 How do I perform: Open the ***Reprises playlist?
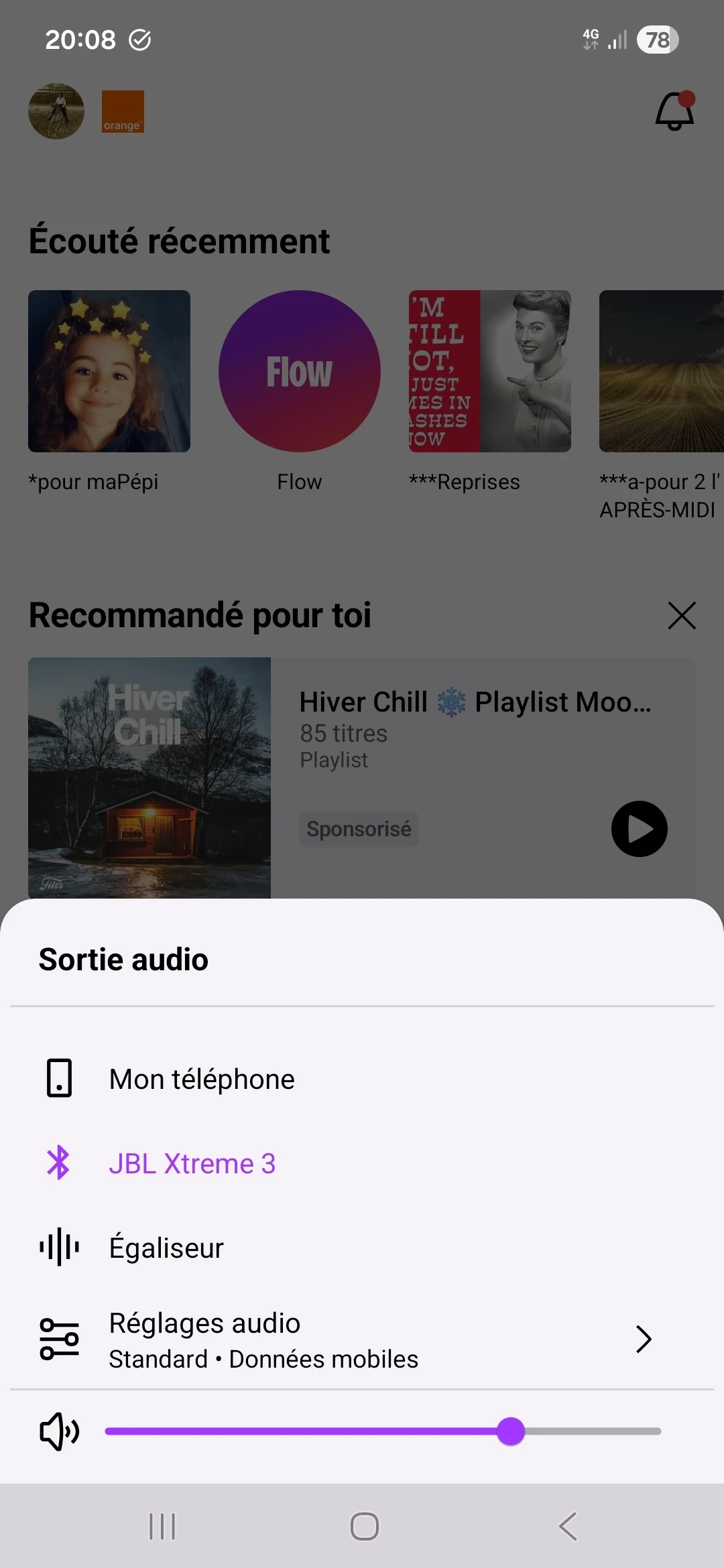click(490, 371)
